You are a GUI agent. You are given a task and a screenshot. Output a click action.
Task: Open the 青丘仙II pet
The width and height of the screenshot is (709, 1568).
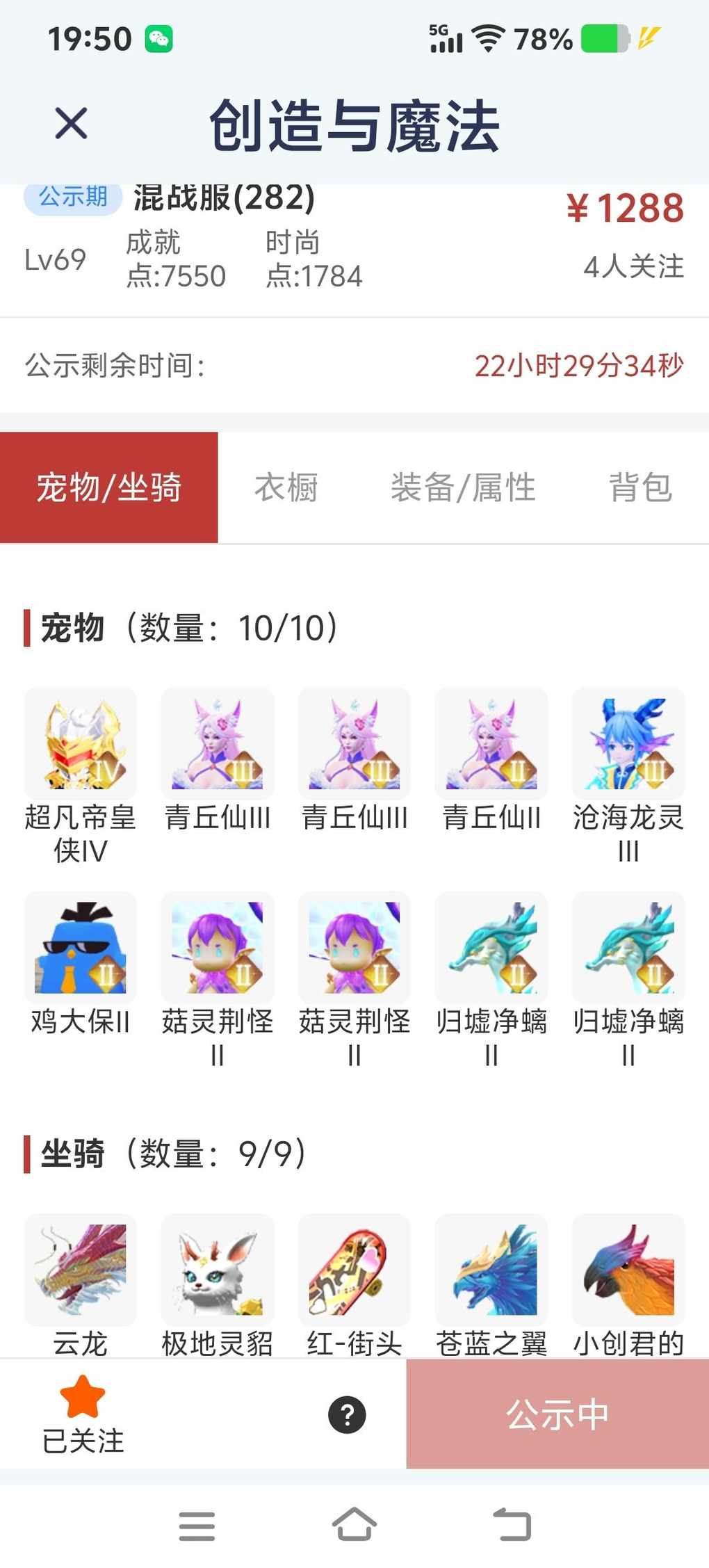pos(491,743)
